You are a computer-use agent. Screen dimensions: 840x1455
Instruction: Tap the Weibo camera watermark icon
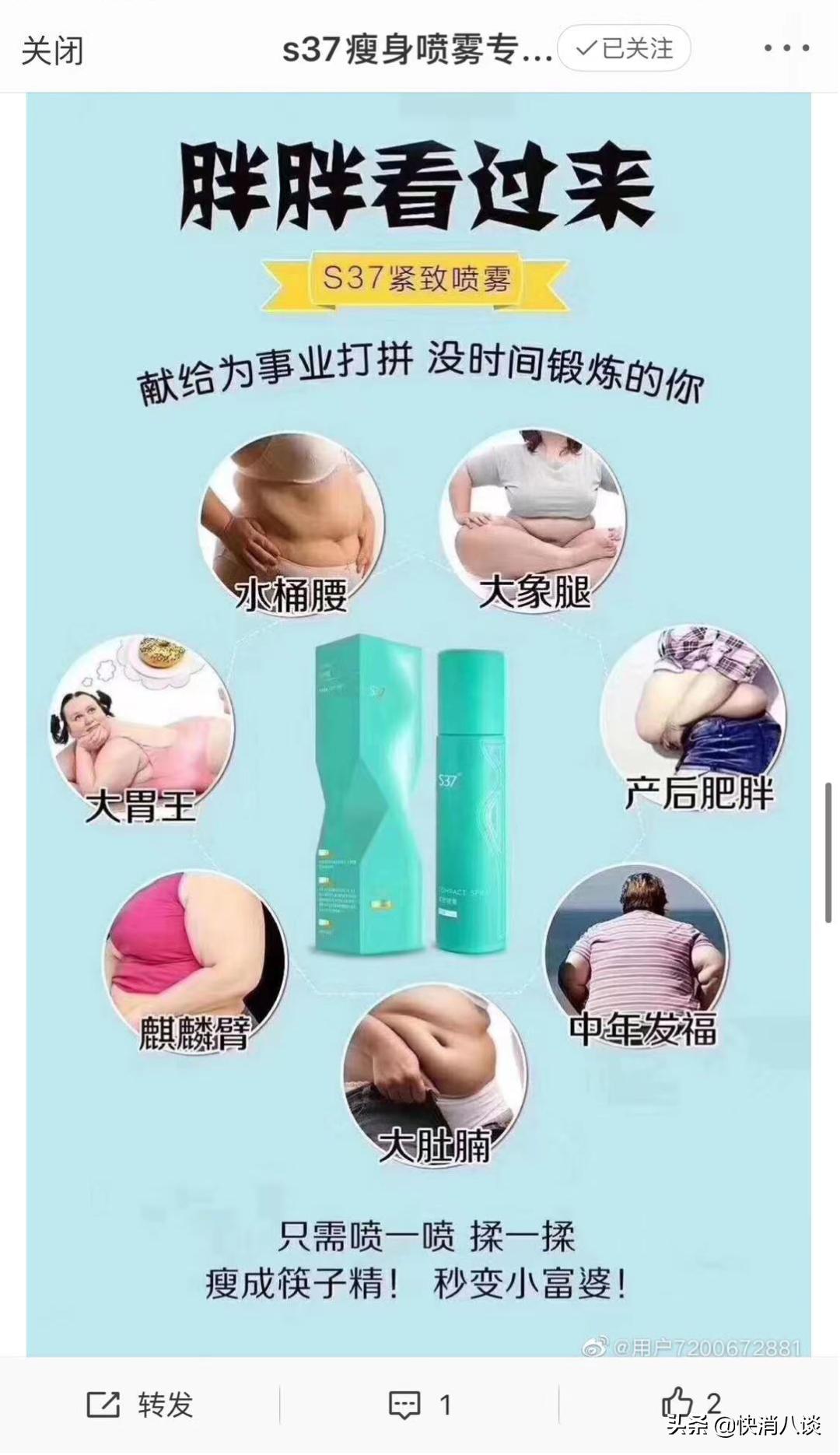pyautogui.click(x=596, y=1346)
